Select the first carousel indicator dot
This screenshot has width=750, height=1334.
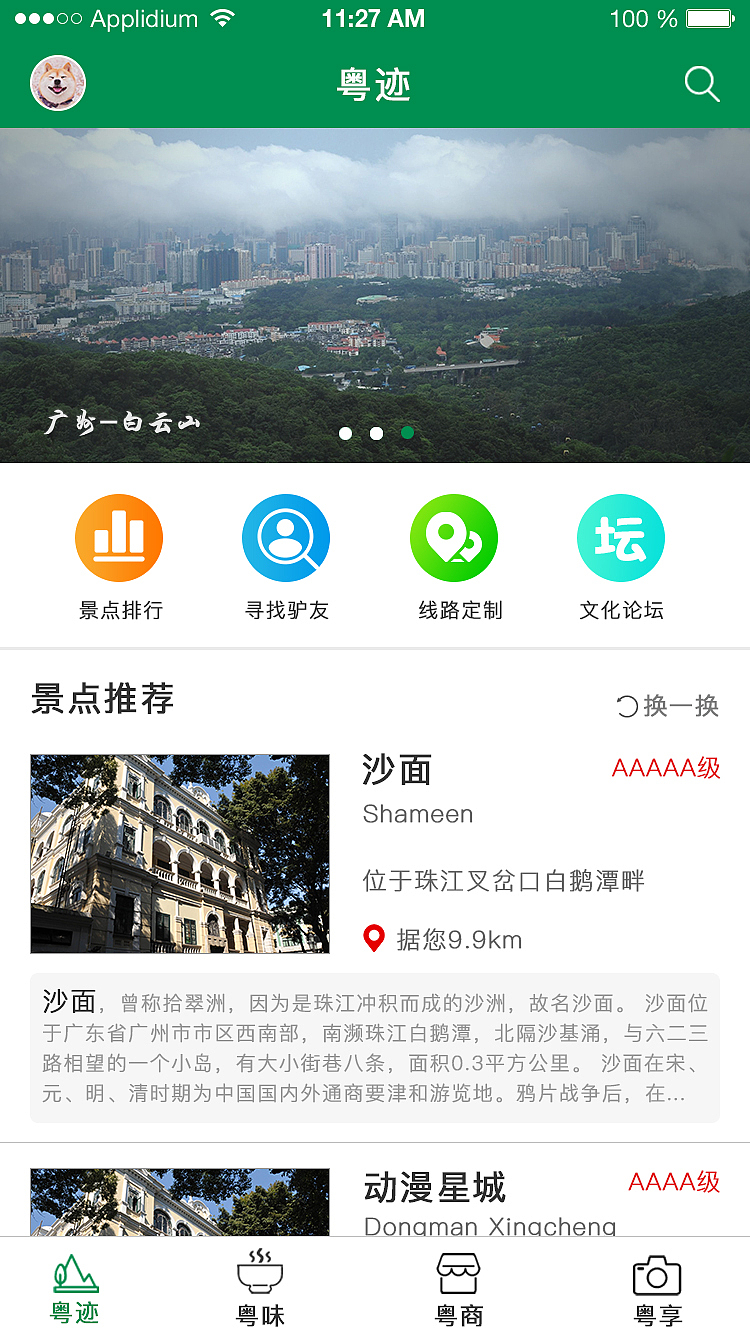tap(346, 433)
